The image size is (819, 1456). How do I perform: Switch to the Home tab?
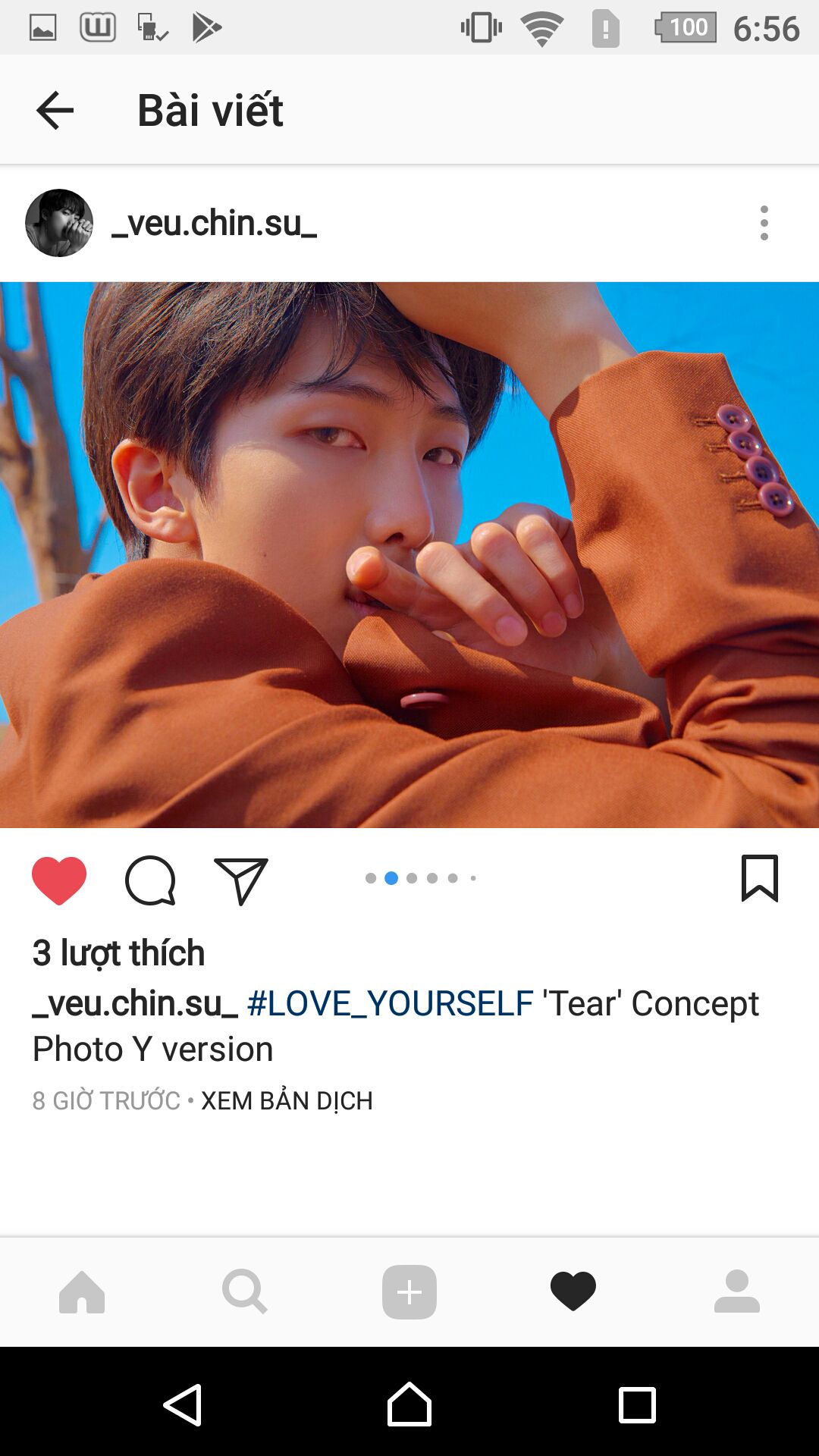click(82, 1292)
